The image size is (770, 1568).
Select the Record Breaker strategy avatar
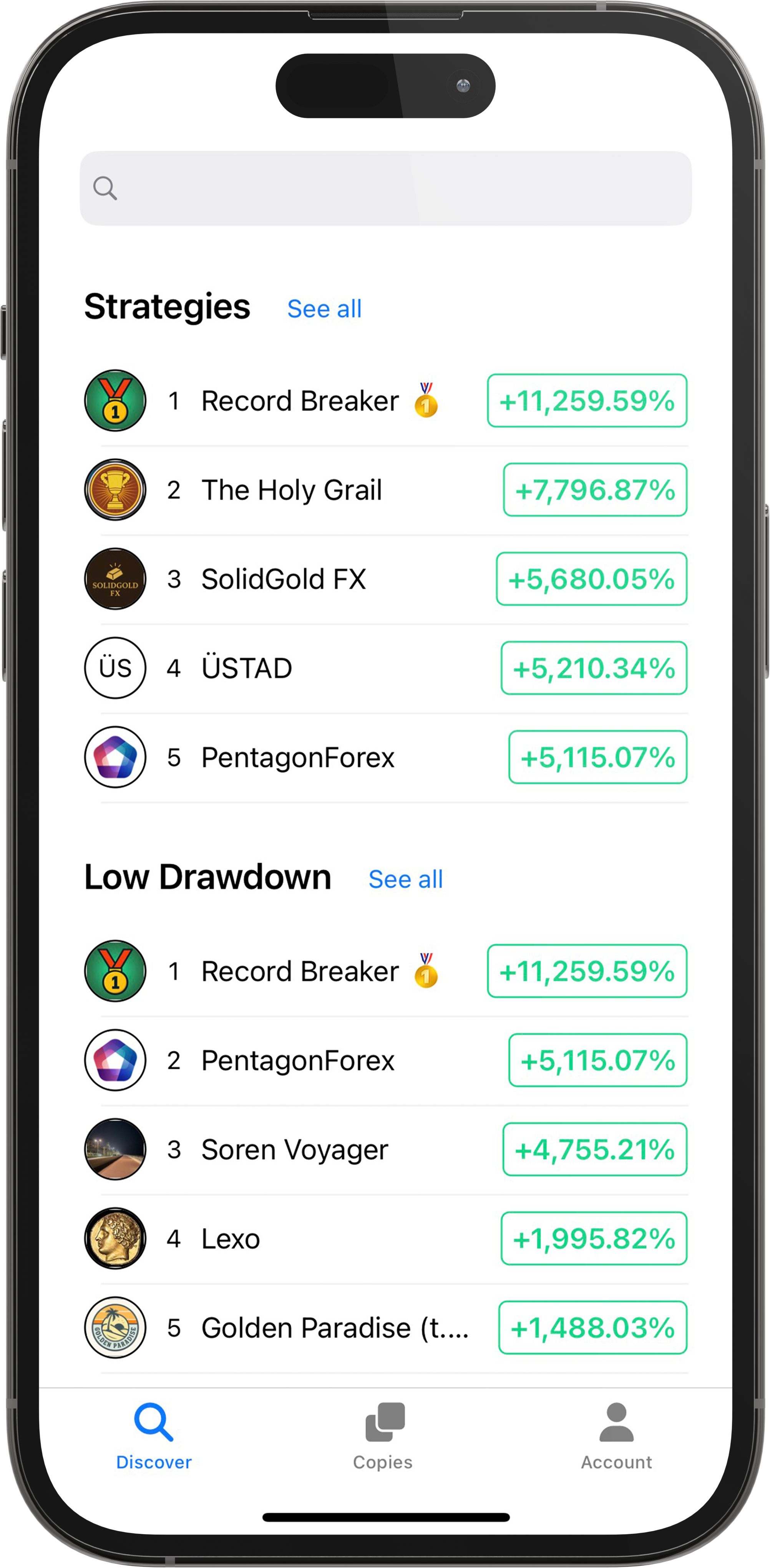[x=115, y=400]
